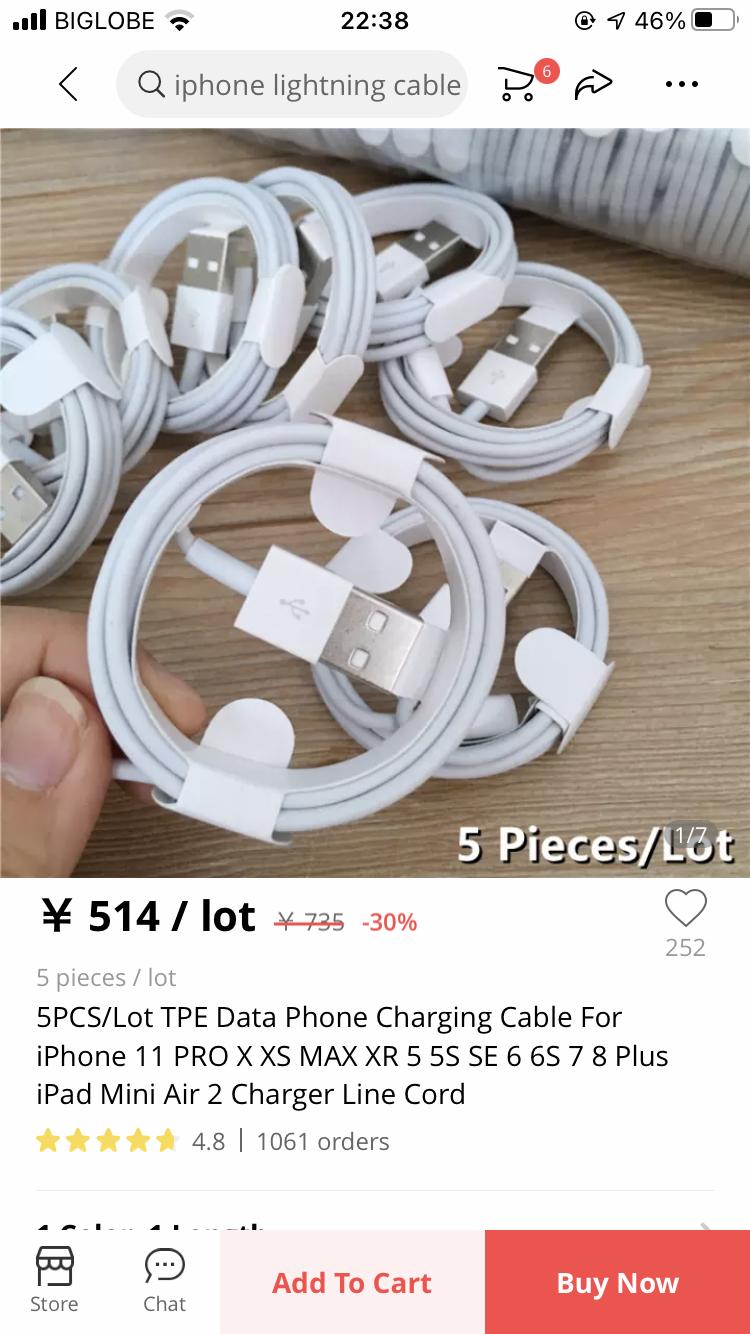Go back to the previous page
Image resolution: width=750 pixels, height=1334 pixels.
tap(68, 85)
